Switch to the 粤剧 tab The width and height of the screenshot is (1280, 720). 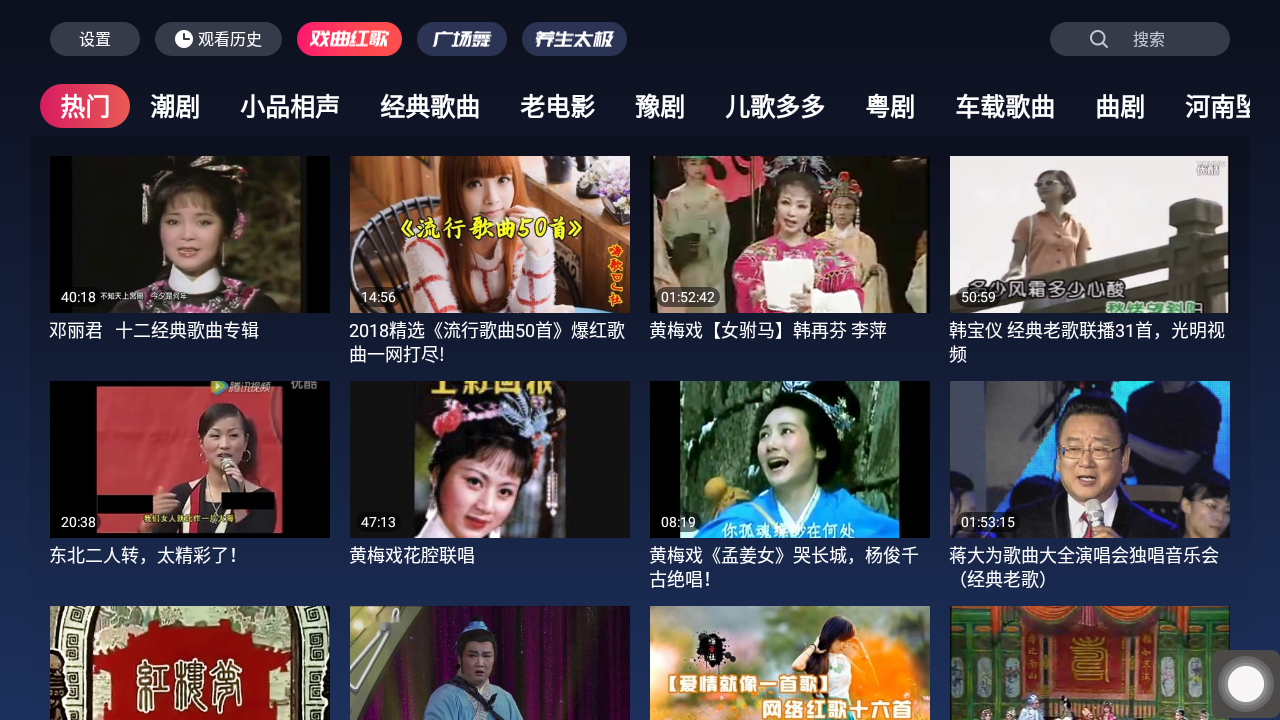coord(890,106)
